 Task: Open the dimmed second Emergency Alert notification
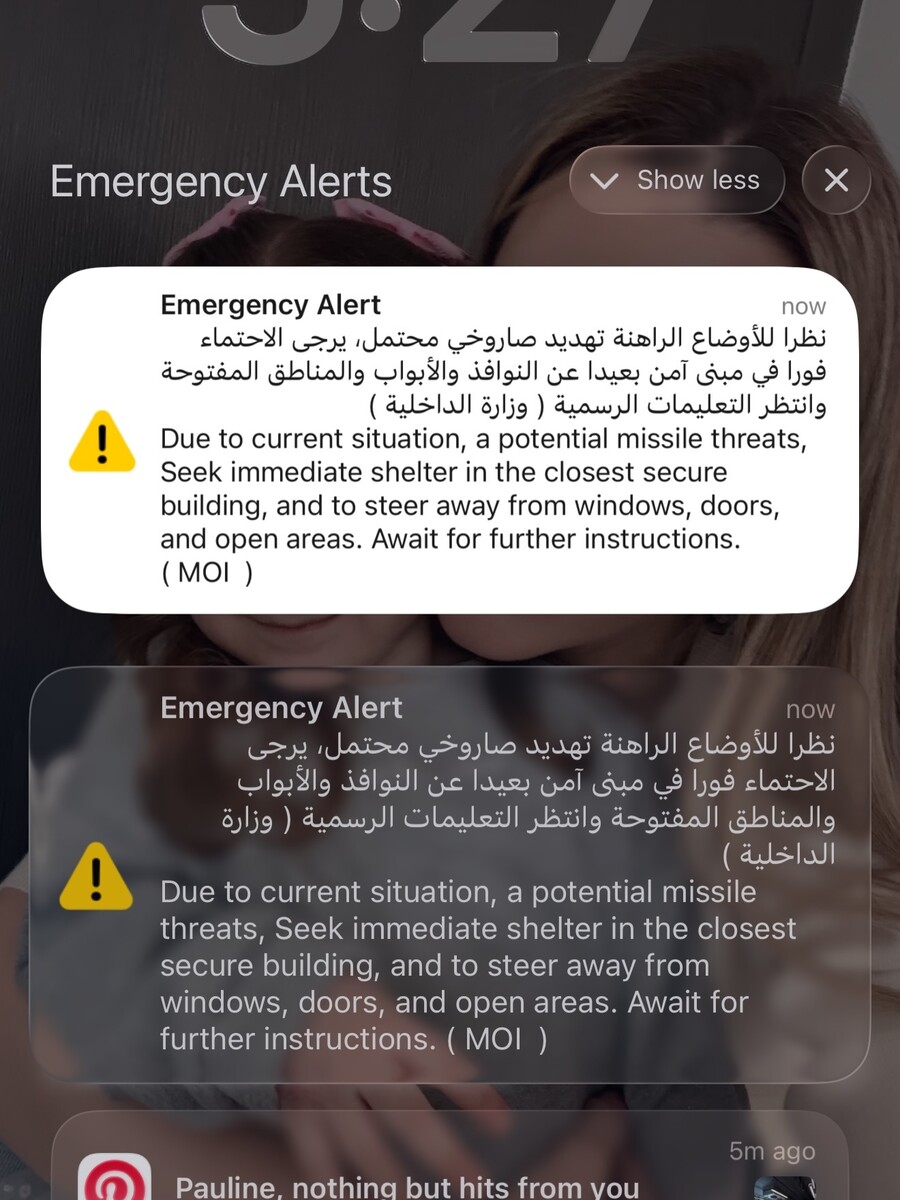[x=450, y=875]
